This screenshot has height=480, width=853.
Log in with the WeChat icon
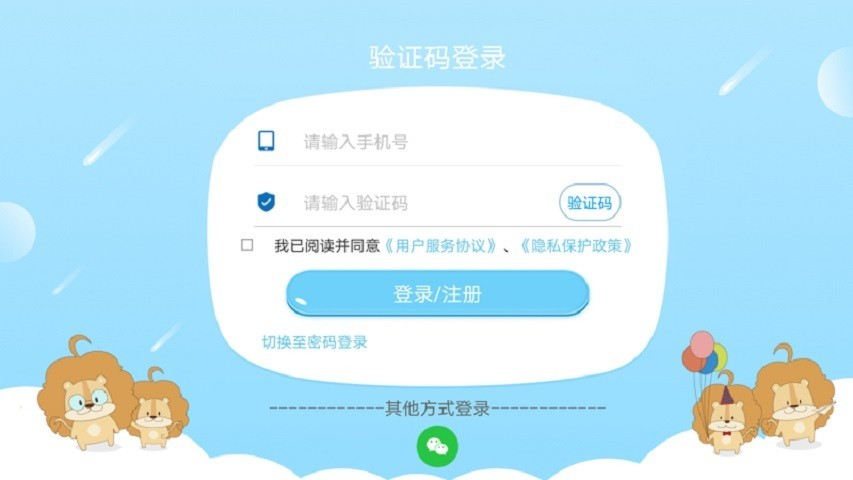436,446
